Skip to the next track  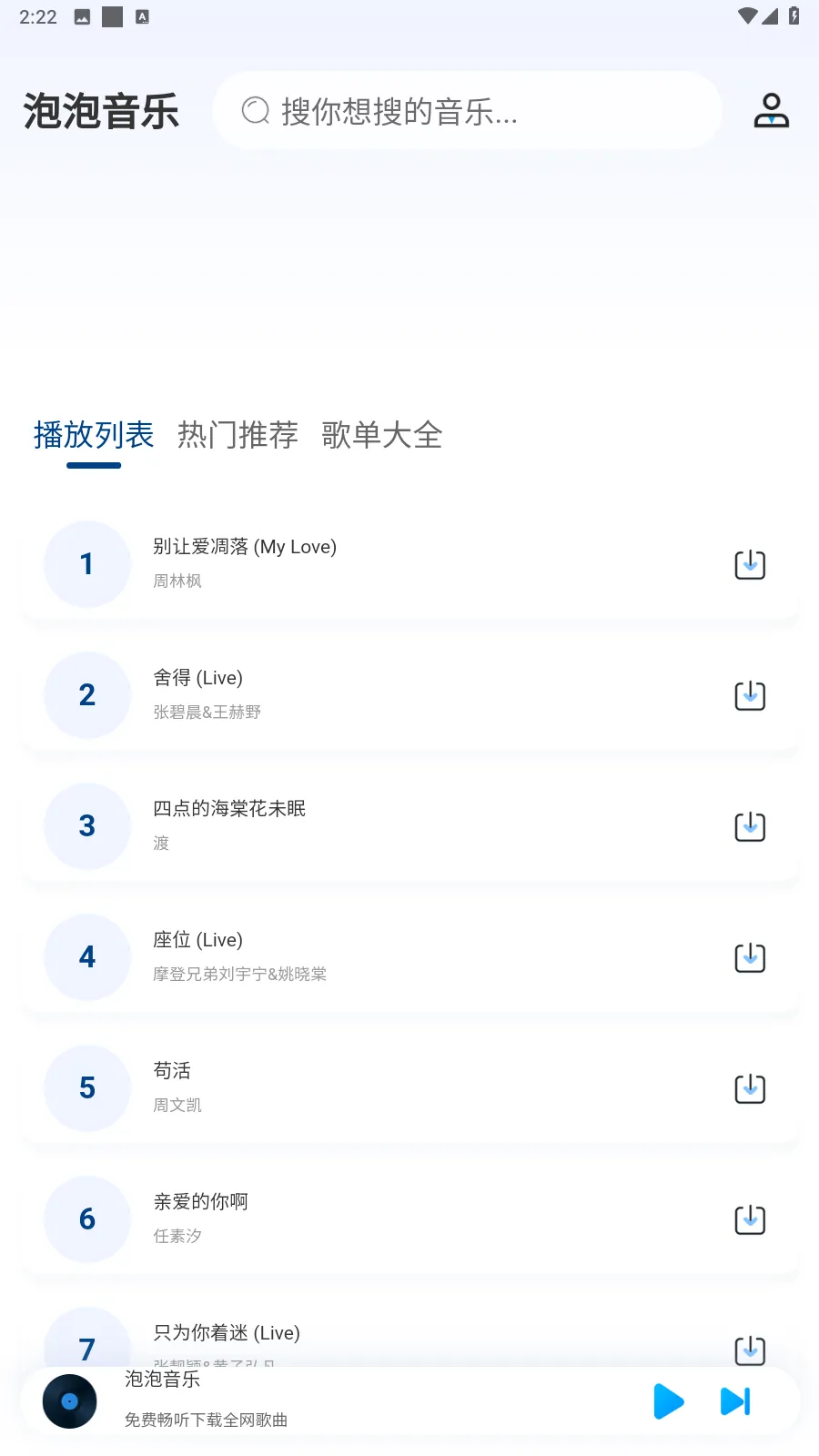coord(735,1401)
